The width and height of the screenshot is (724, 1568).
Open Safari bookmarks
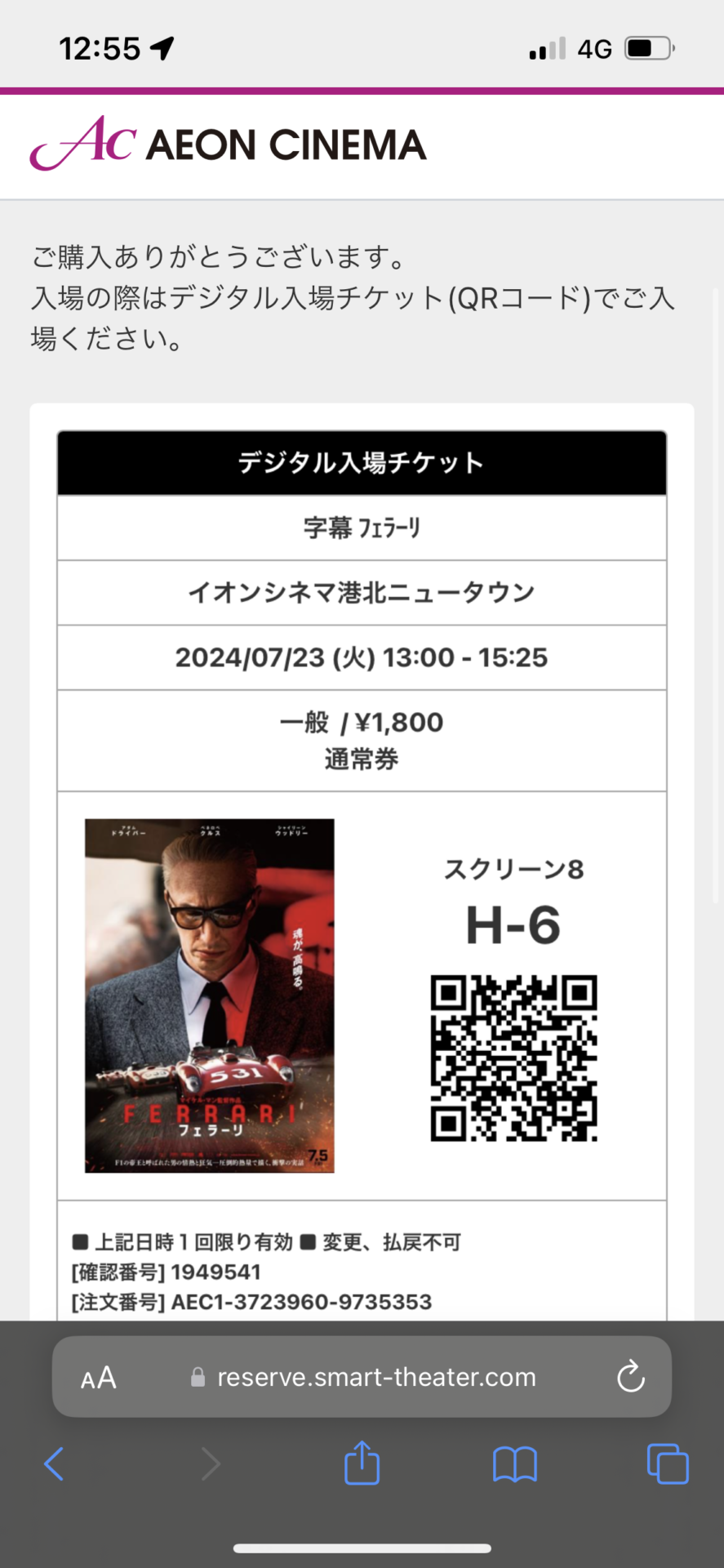(515, 1463)
